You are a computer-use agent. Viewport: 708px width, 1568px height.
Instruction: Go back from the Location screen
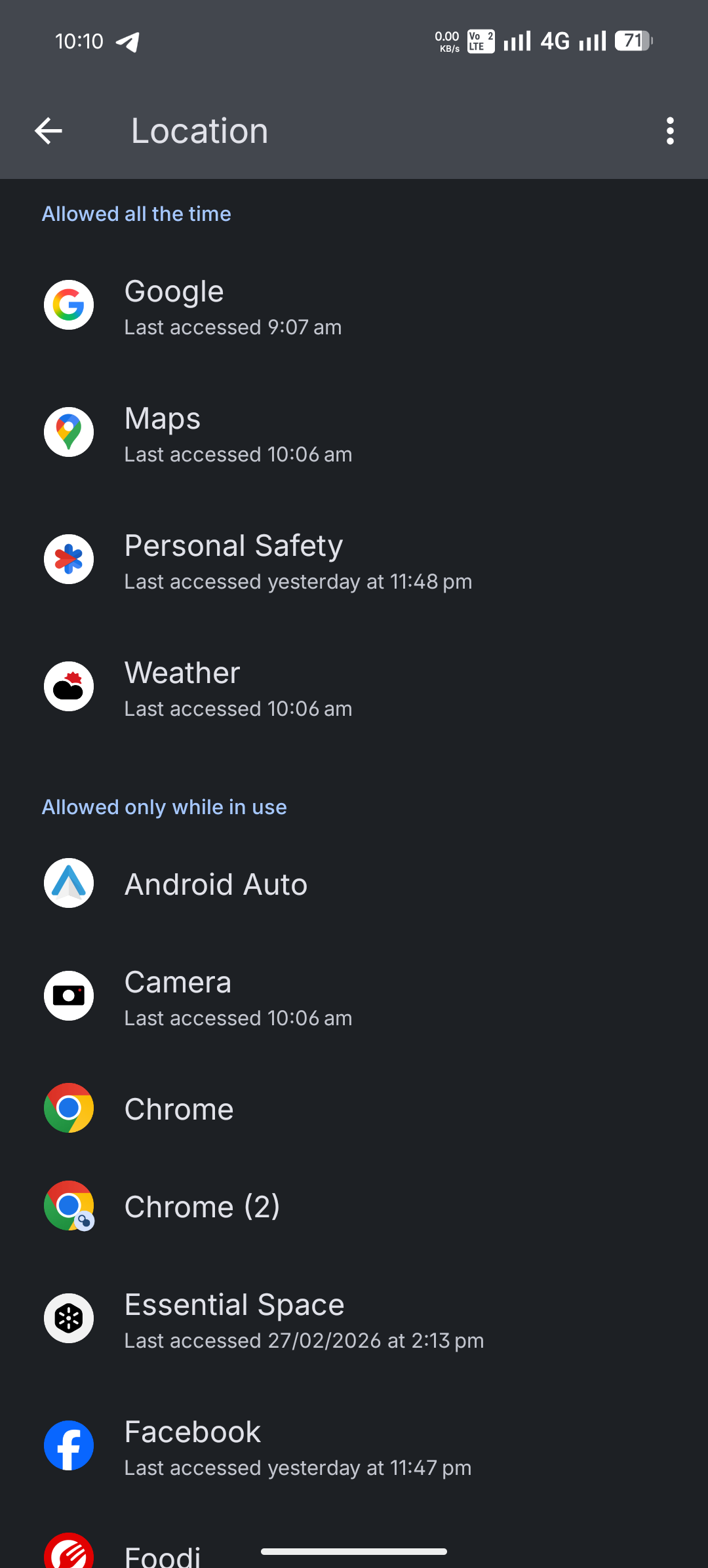click(49, 131)
